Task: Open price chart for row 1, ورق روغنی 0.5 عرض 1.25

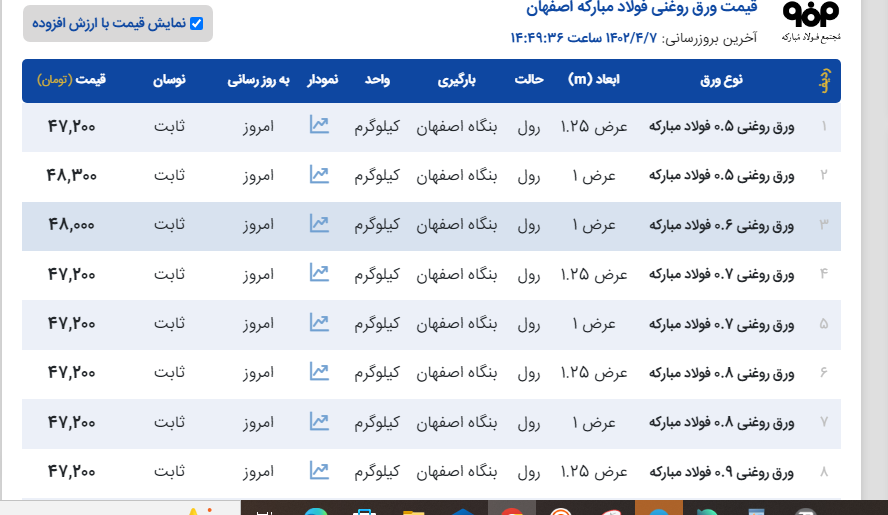Action: pos(319,126)
